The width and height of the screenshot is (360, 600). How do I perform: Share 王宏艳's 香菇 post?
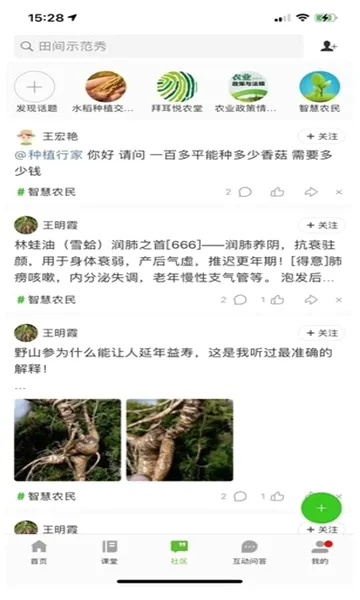(311, 192)
